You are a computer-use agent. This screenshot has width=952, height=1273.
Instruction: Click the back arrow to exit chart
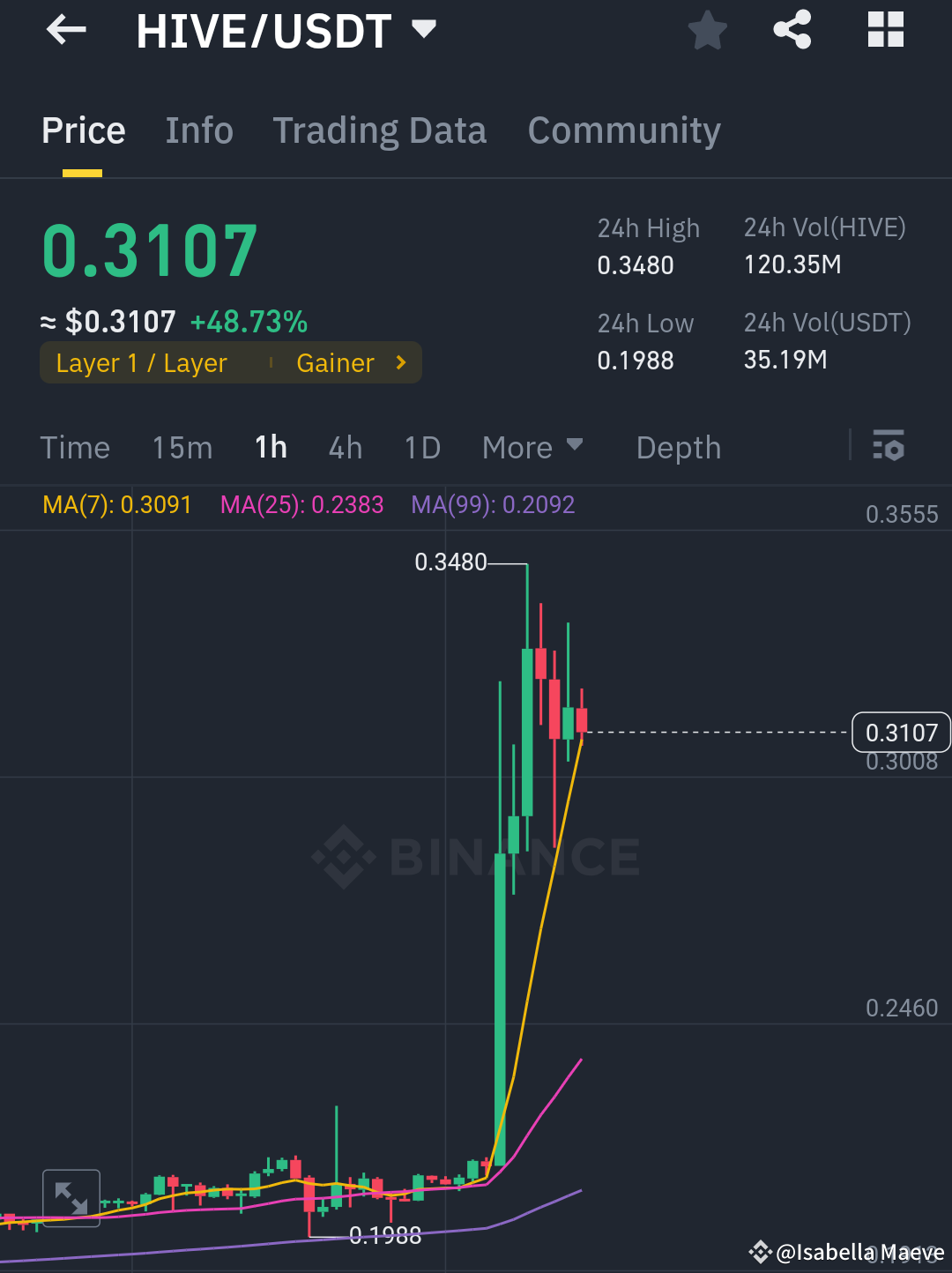(65, 30)
